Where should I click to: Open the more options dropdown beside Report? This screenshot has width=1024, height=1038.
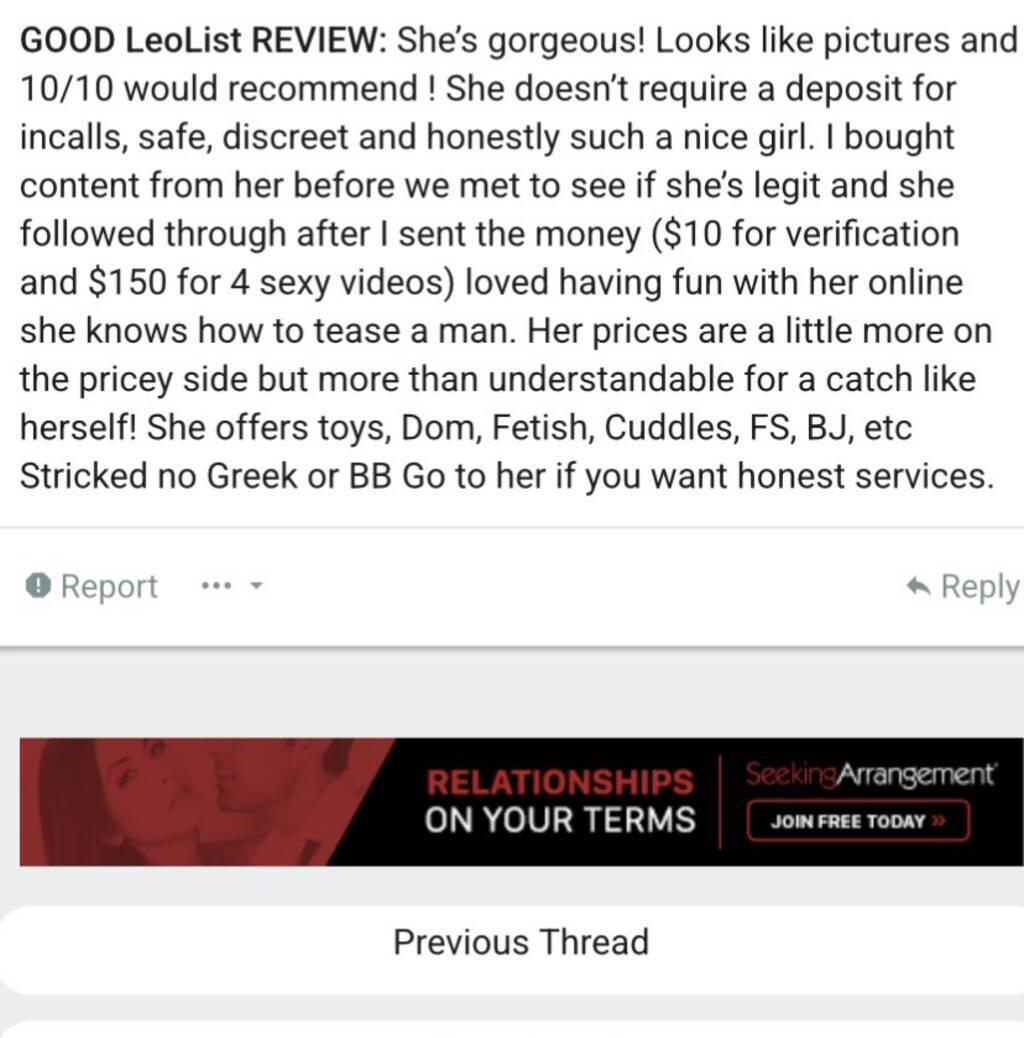(x=230, y=586)
